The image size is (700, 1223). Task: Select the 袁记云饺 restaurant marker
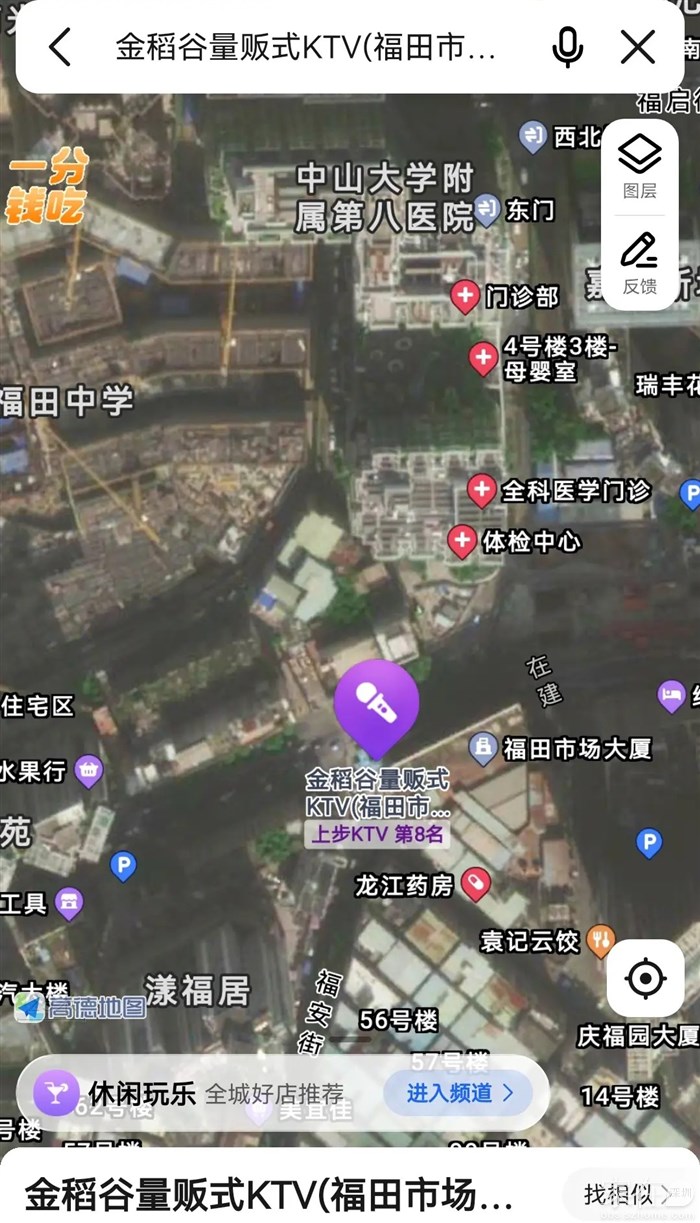[x=600, y=940]
